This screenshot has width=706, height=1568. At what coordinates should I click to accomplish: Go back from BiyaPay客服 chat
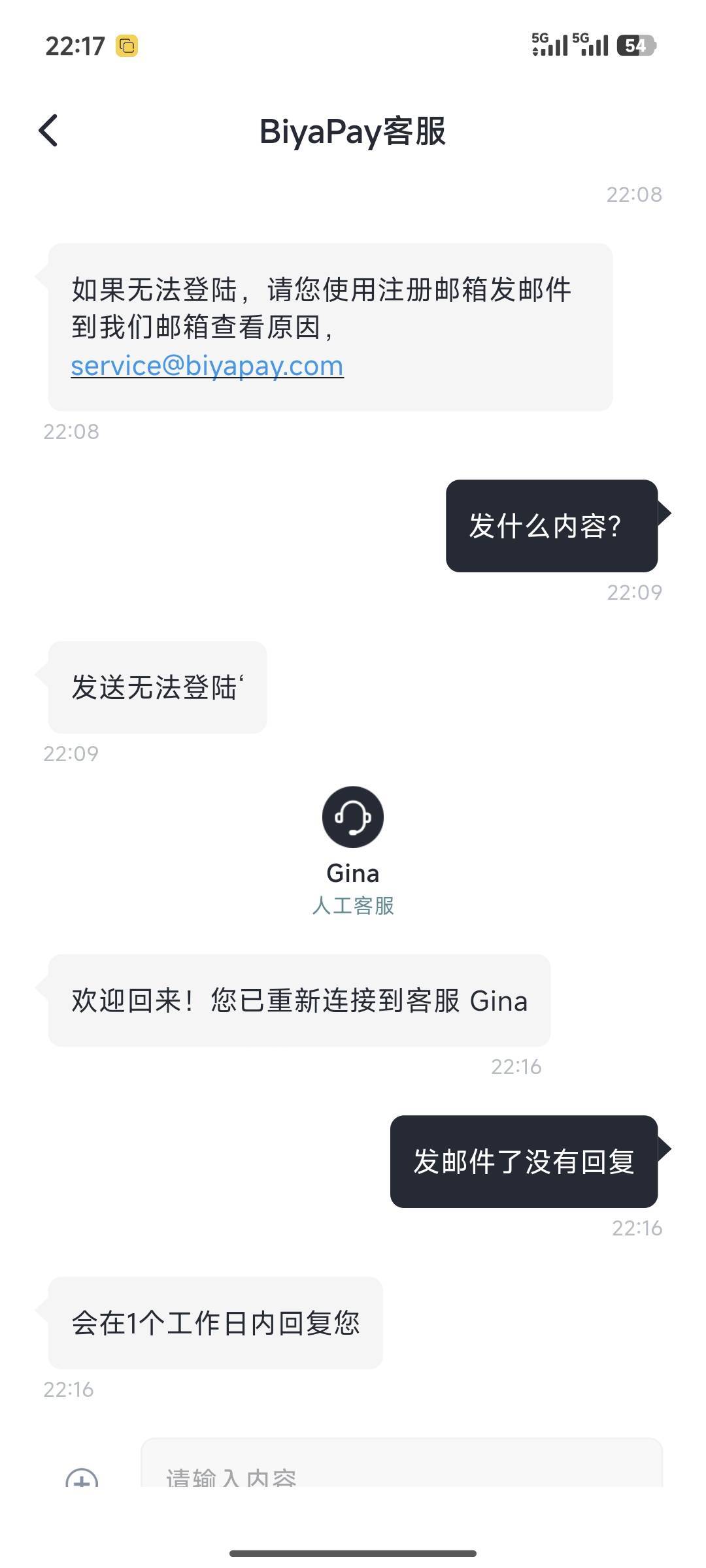(x=48, y=130)
